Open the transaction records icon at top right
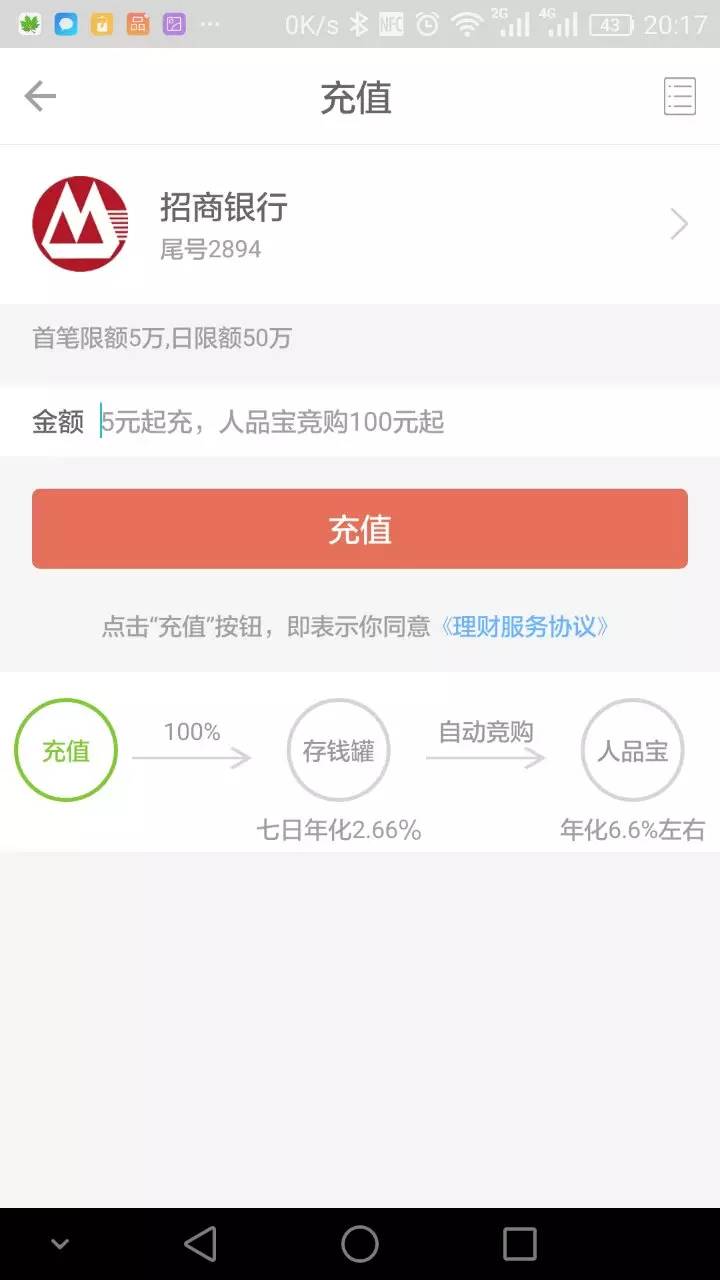The width and height of the screenshot is (720, 1280). coord(679,96)
